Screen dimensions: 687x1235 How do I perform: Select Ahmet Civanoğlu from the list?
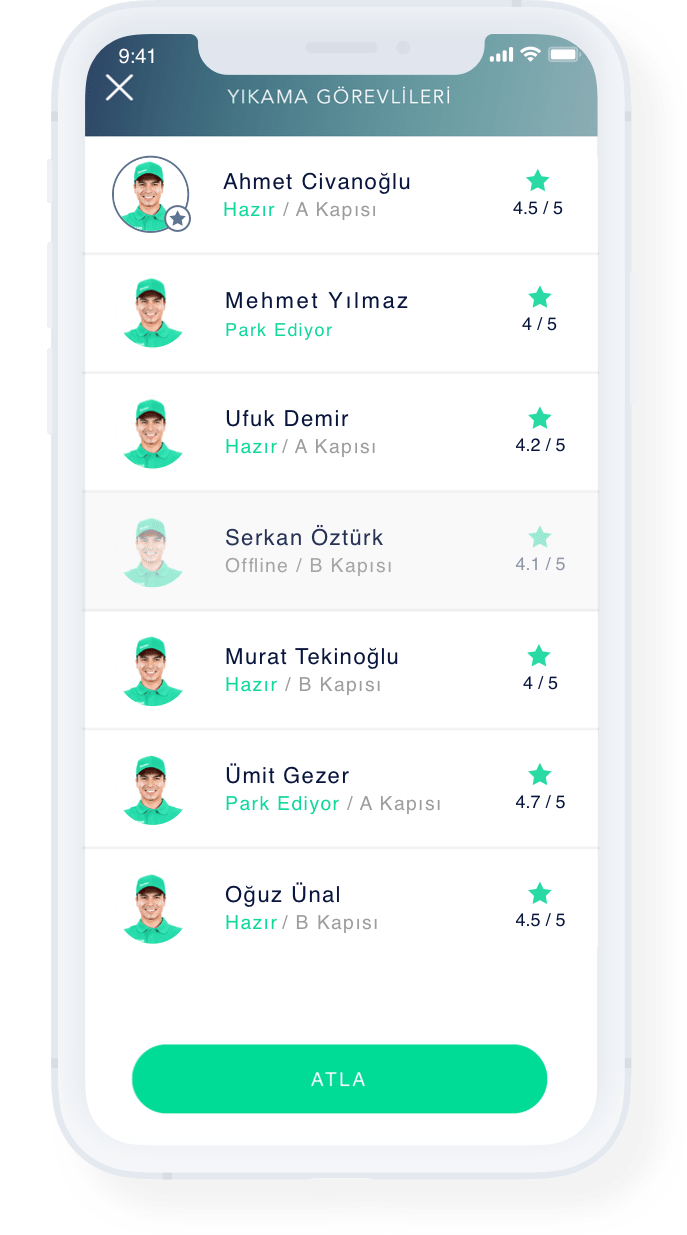[x=341, y=195]
